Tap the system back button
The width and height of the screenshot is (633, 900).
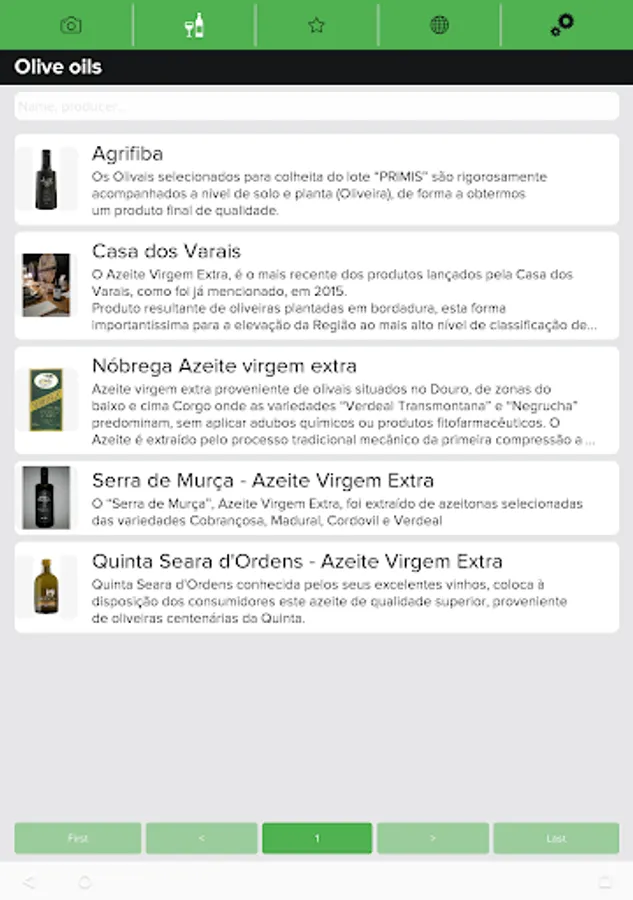28,882
